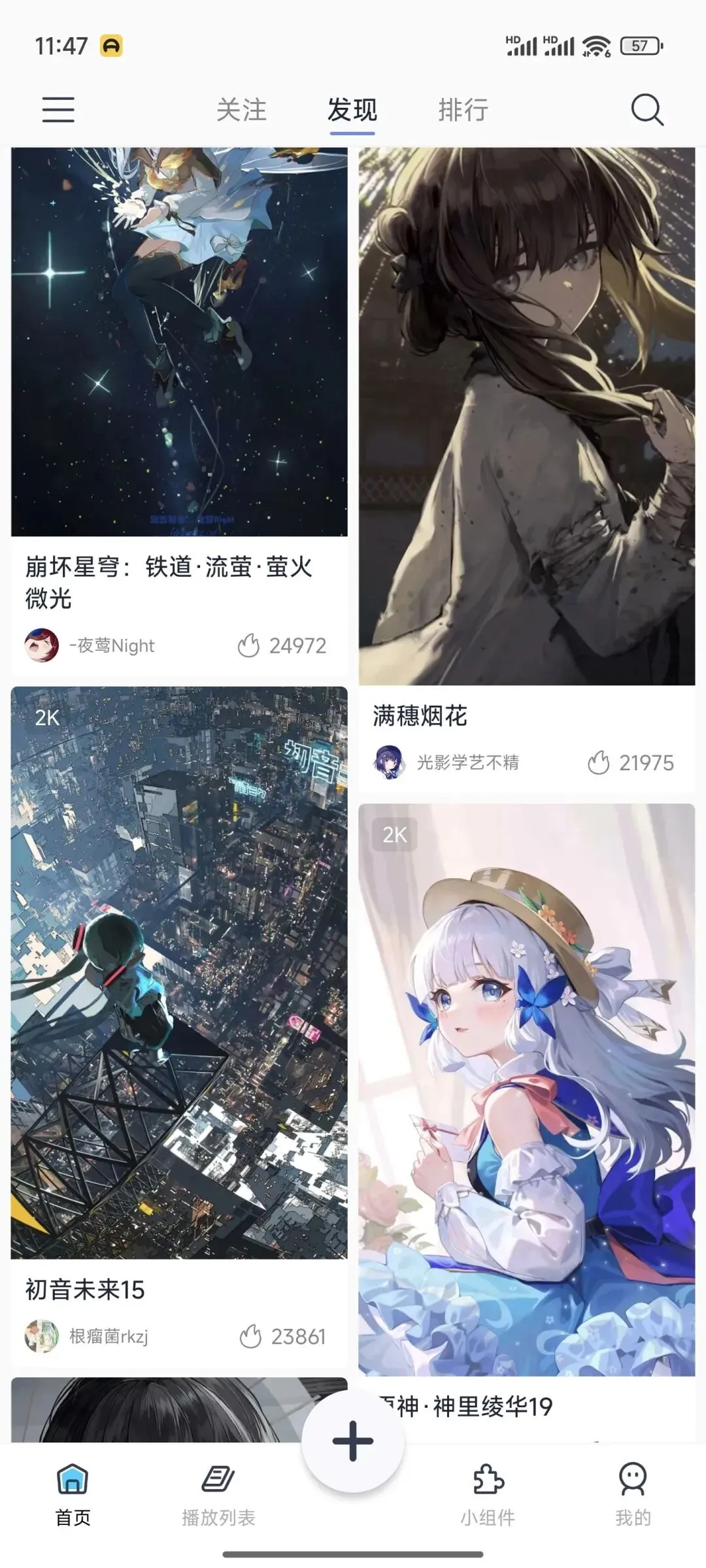This screenshot has width=706, height=1568.
Task: Tap the plus floating action button
Action: [x=353, y=1441]
